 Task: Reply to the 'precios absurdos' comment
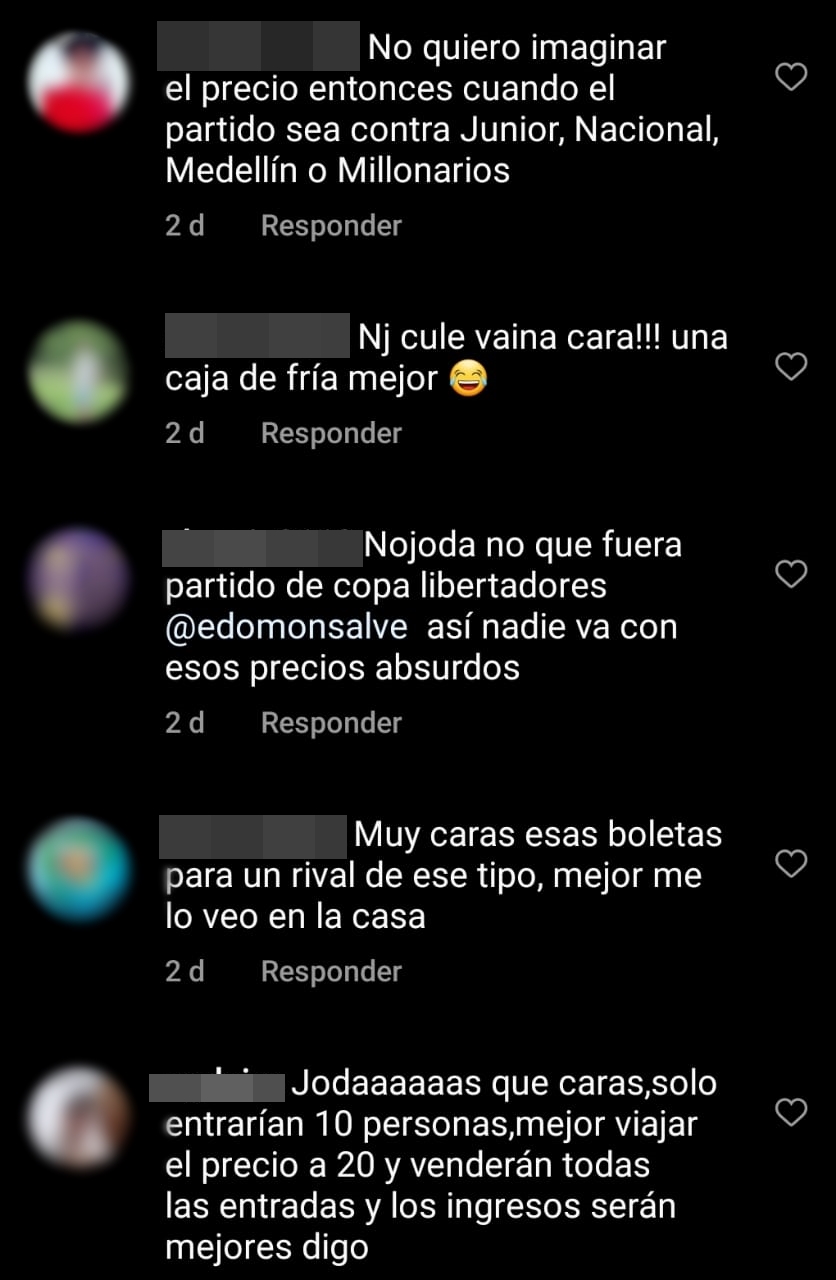point(330,723)
